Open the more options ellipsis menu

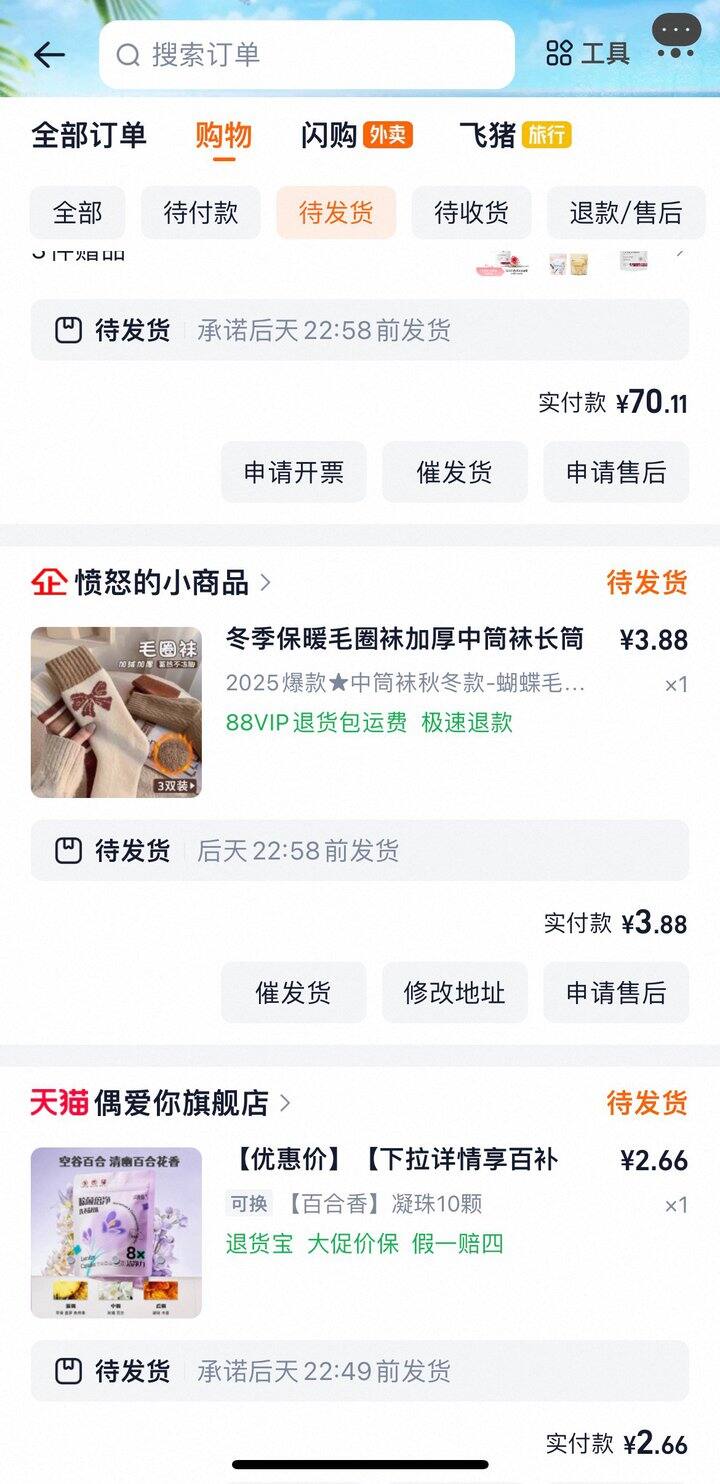(676, 31)
